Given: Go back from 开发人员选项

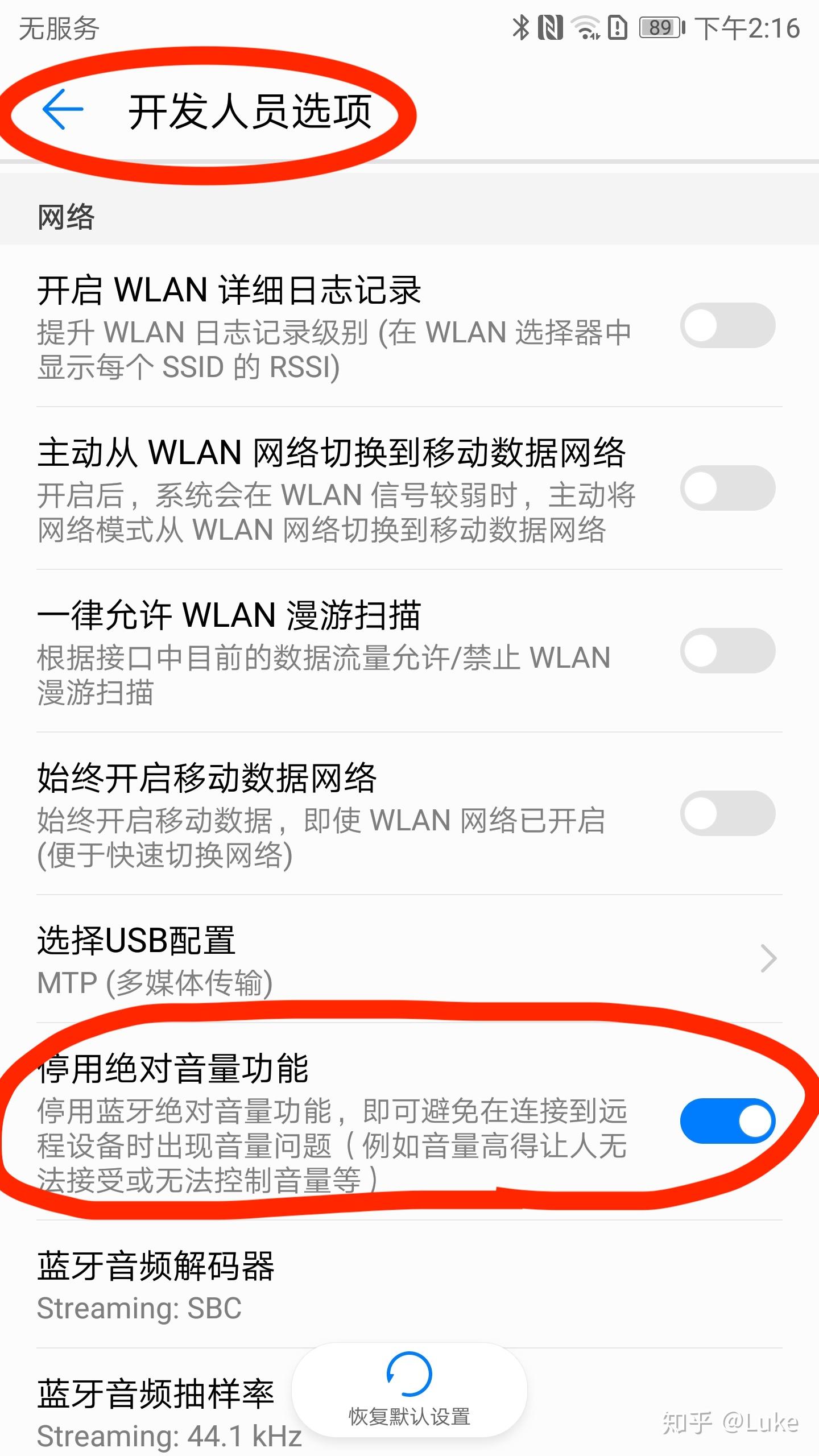Looking at the screenshot, I should point(63,109).
